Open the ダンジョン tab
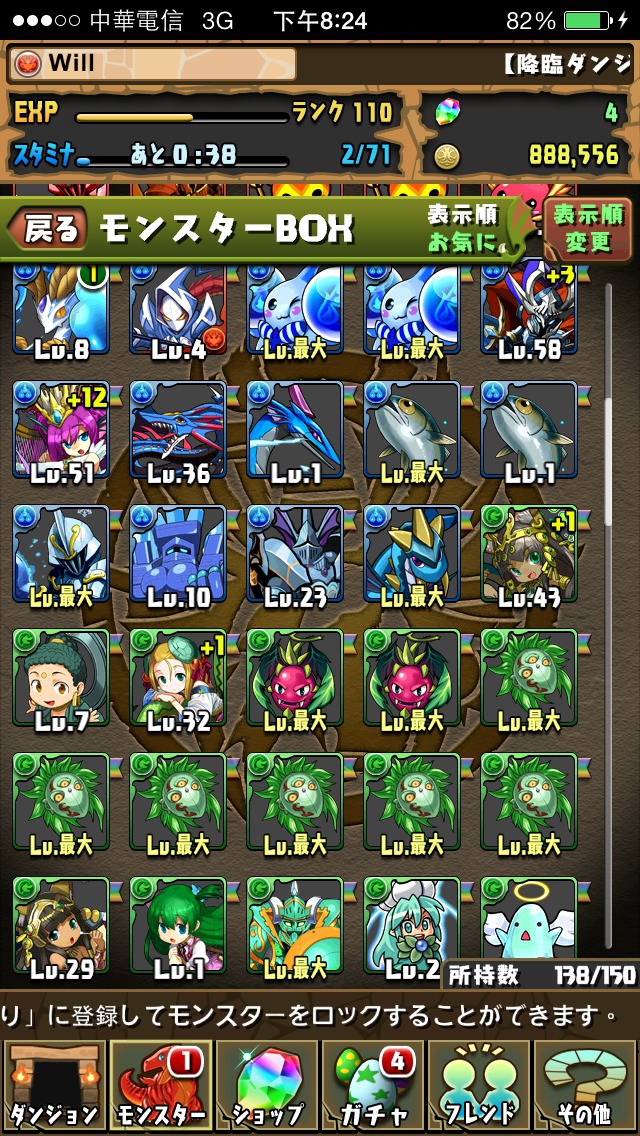This screenshot has width=640, height=1136. click(54, 1086)
